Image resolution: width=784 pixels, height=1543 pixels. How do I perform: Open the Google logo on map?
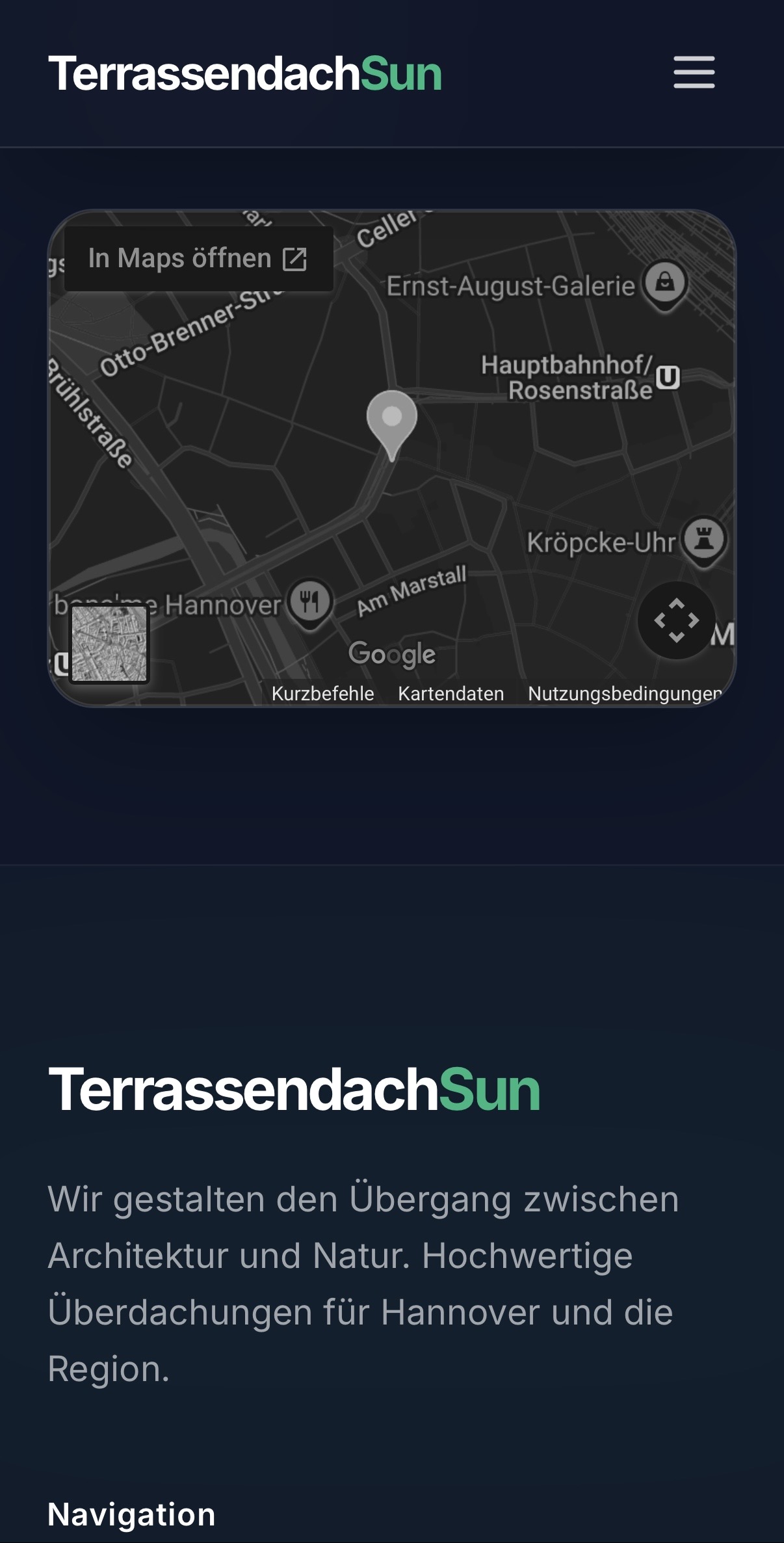(392, 654)
